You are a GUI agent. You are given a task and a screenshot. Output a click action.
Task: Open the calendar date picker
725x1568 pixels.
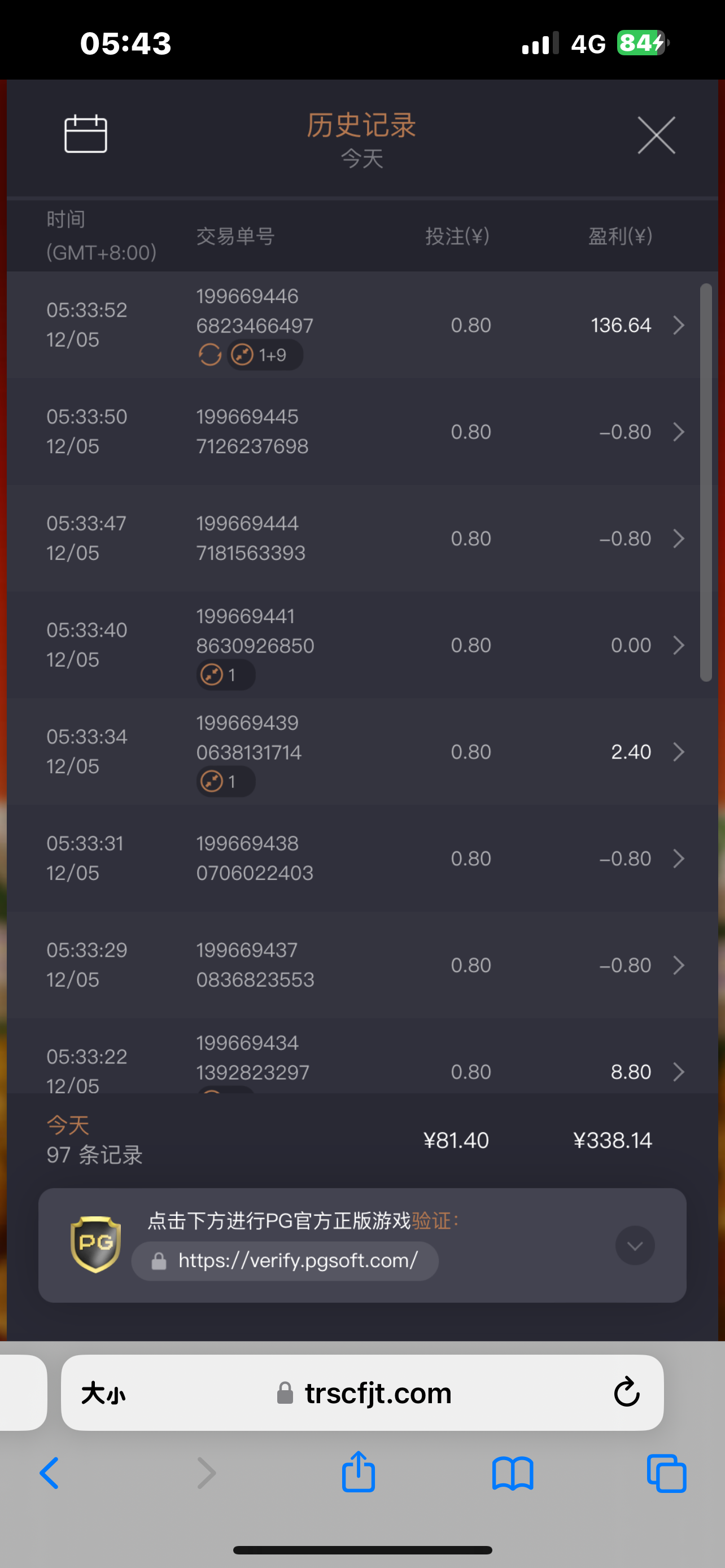86,134
